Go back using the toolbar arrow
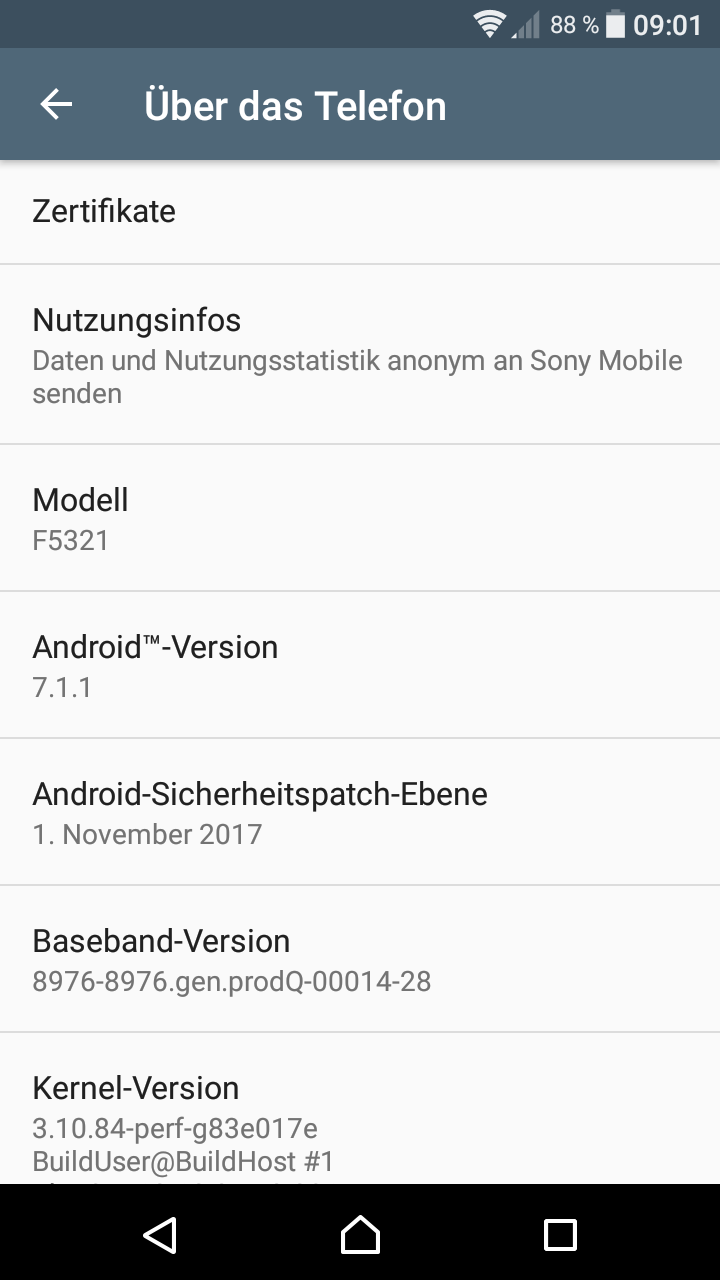This screenshot has height=1280, width=720. (x=56, y=105)
